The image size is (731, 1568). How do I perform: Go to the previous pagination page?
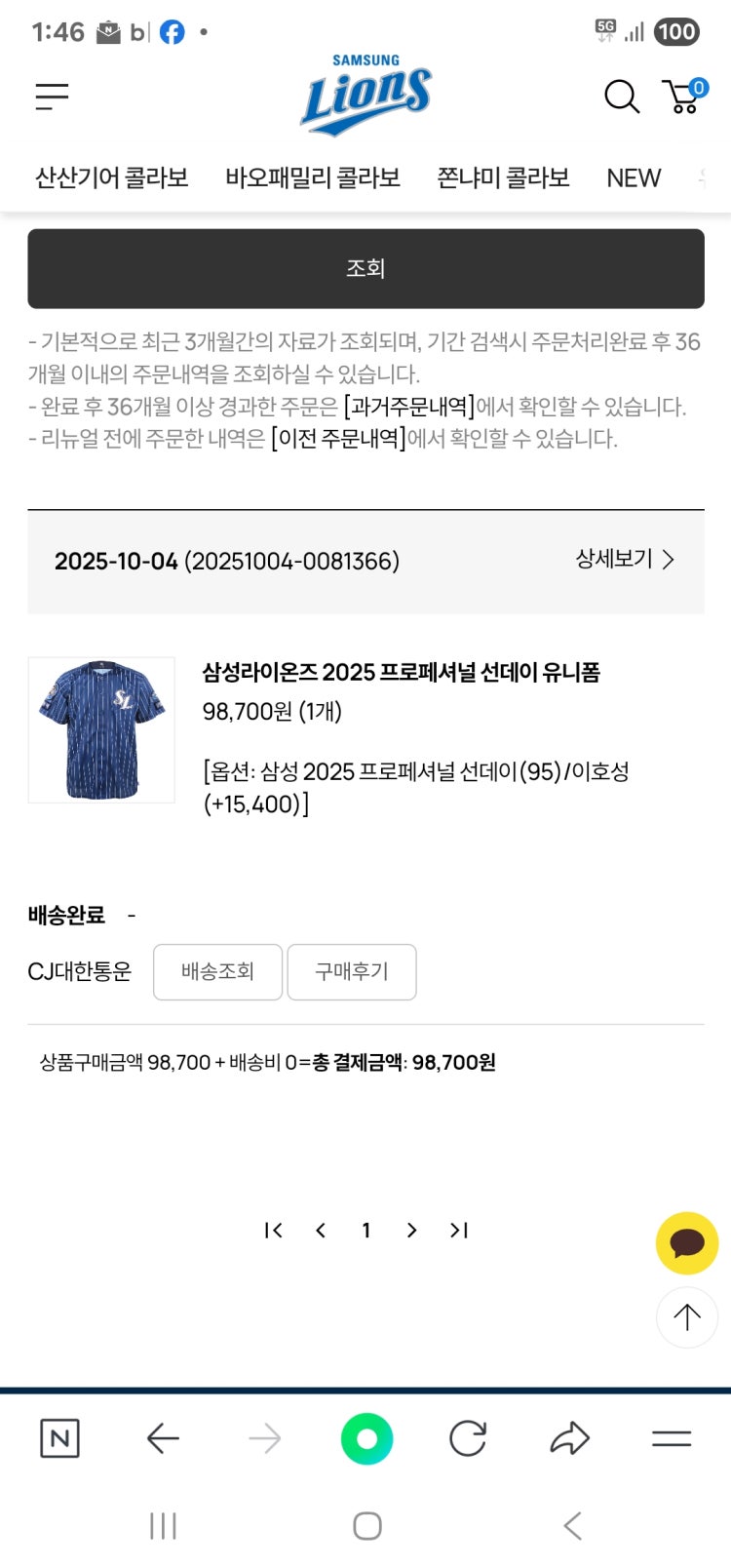coord(321,1230)
